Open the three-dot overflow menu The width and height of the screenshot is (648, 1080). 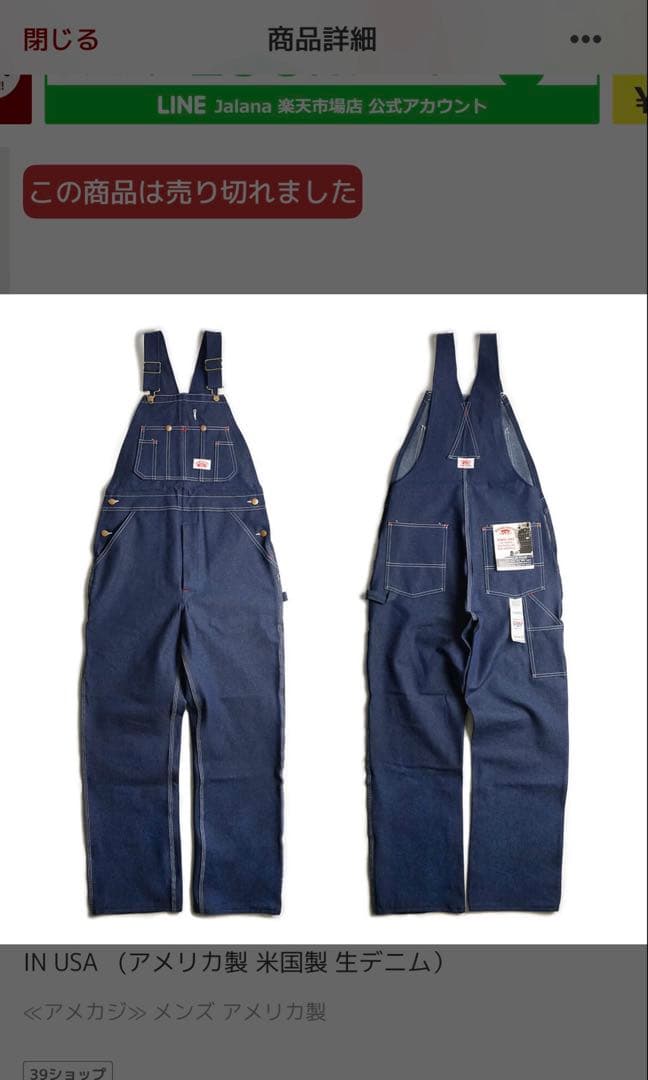[x=585, y=40]
